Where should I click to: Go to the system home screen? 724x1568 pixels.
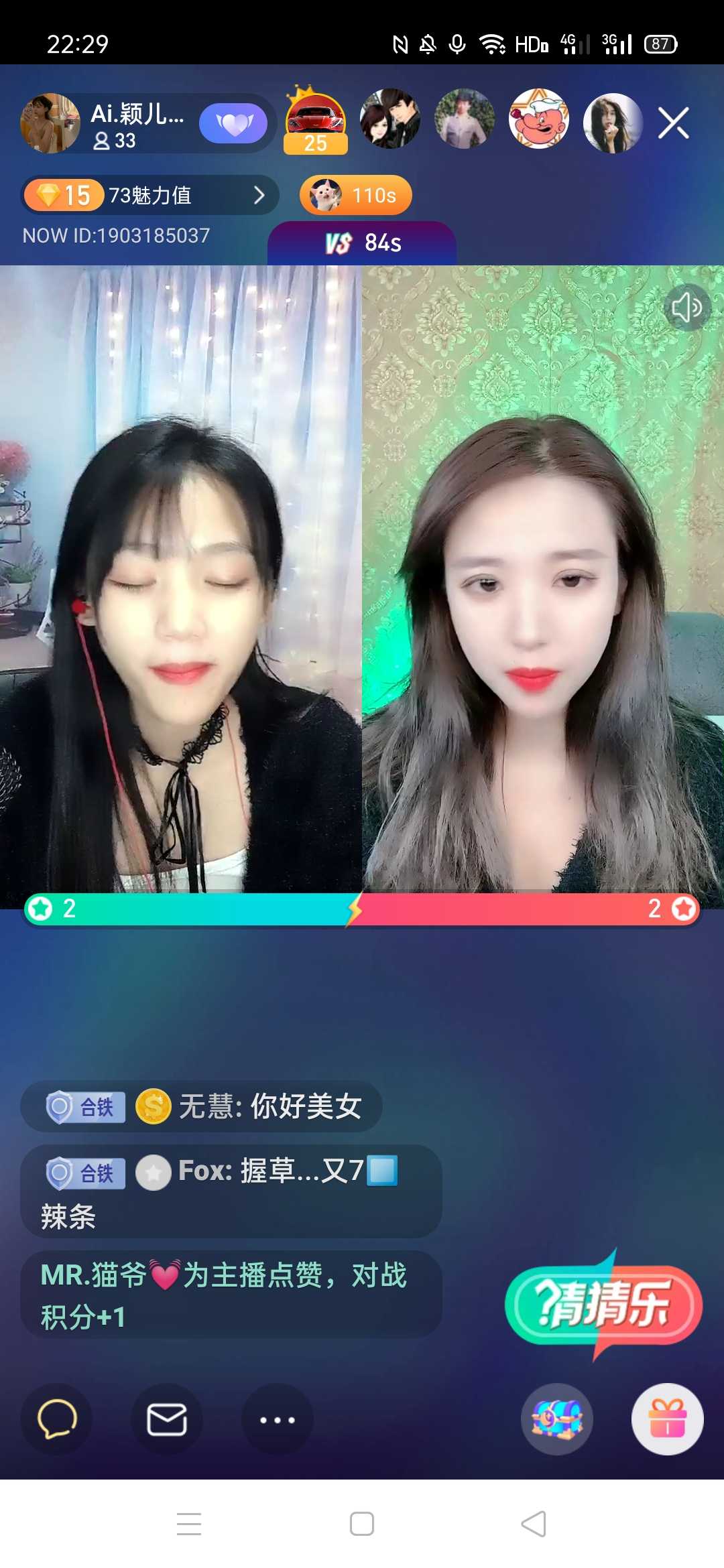coord(362,1523)
